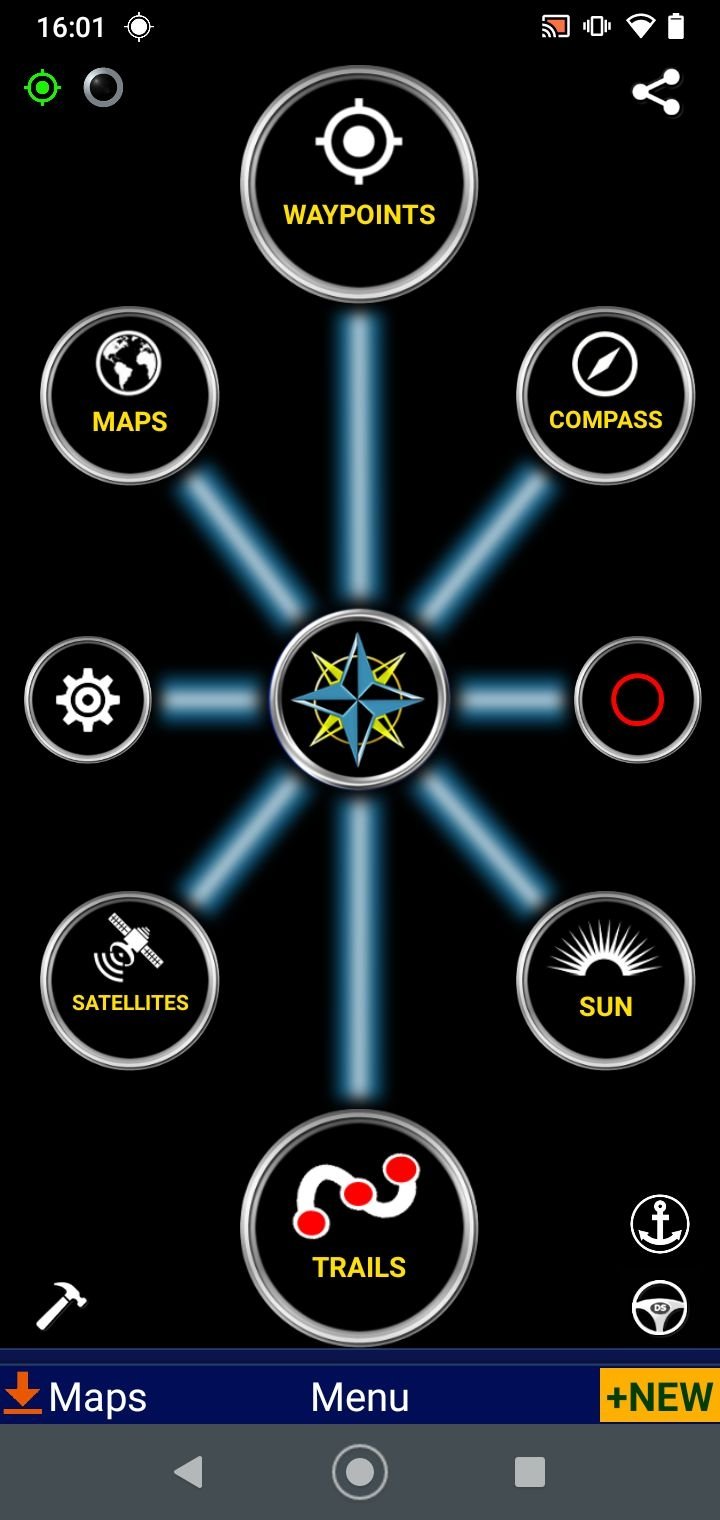This screenshot has width=720, height=1520.
Task: Tap the steering wheel icon
Action: [x=660, y=1307]
